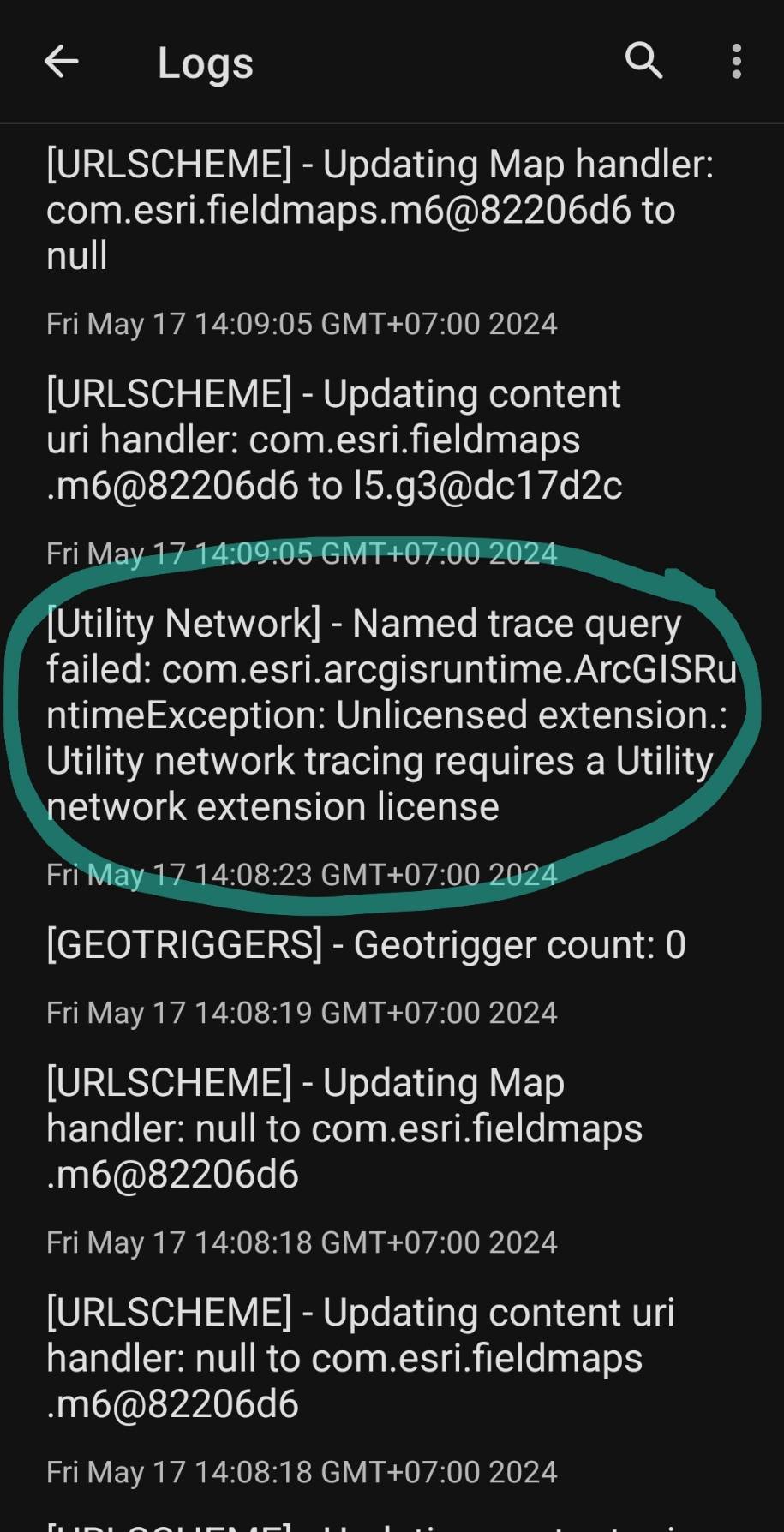Tap the magnifier to search log entries

coord(644,61)
